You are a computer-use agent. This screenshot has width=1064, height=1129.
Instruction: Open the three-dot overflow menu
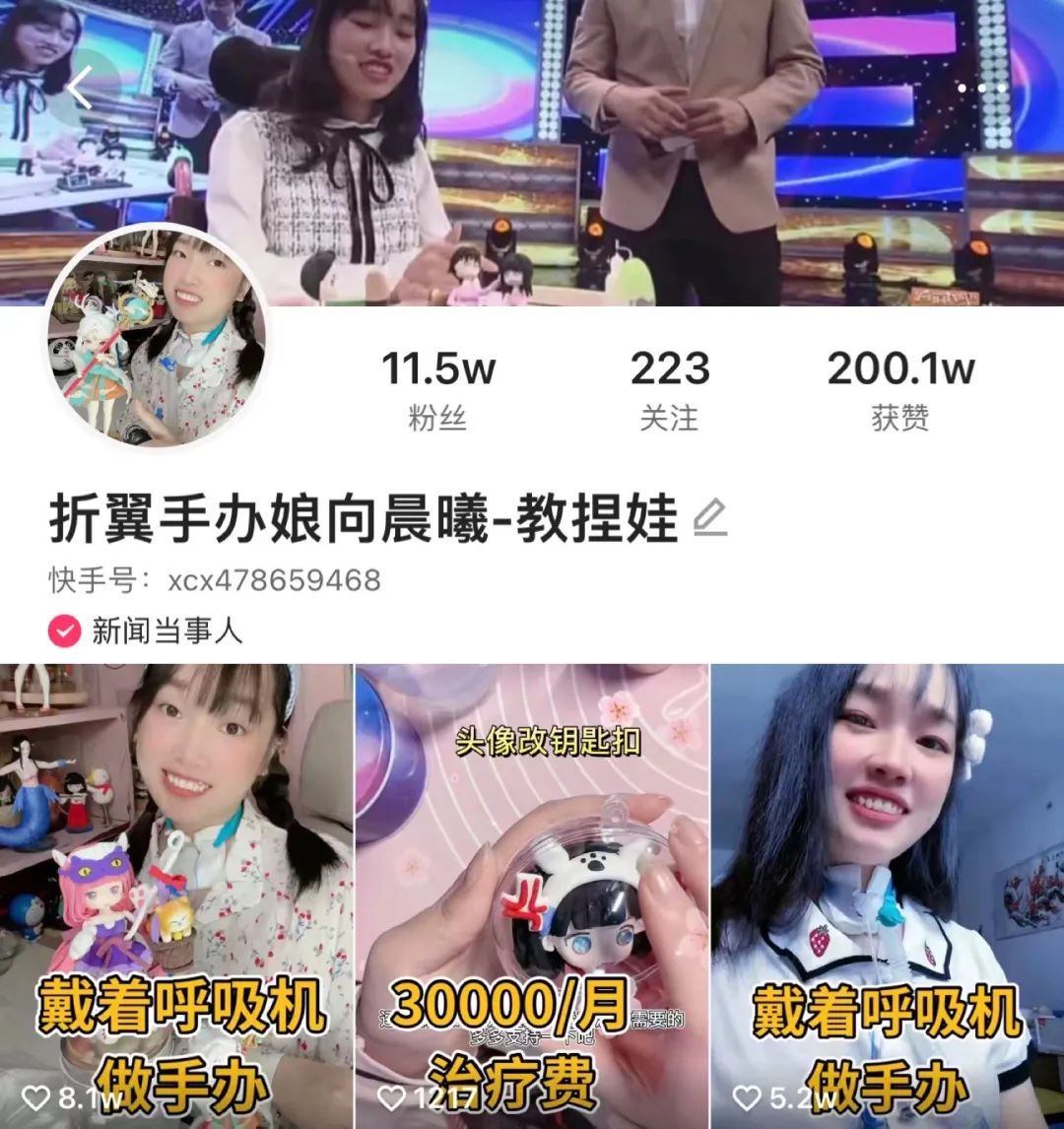[981, 89]
